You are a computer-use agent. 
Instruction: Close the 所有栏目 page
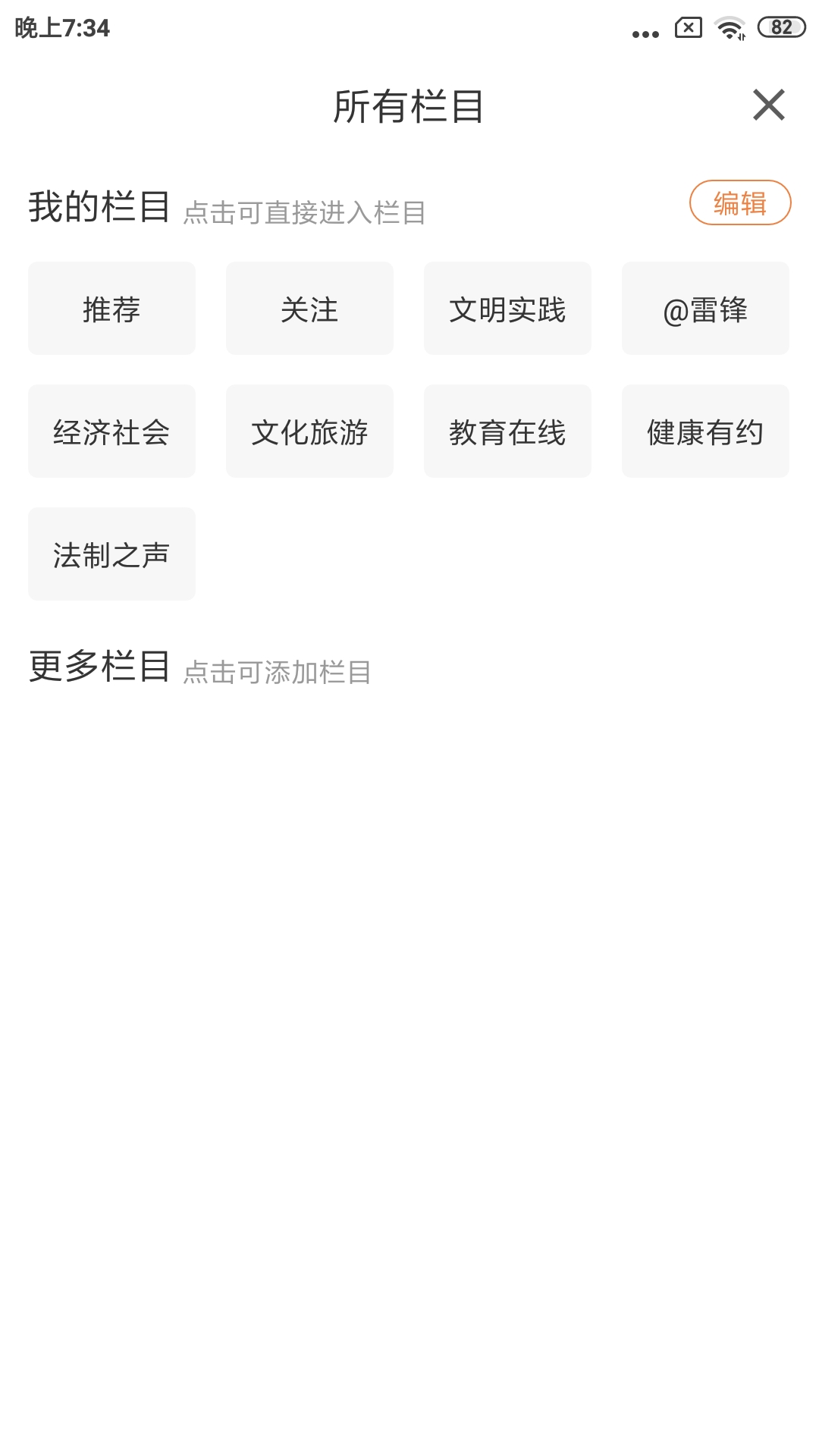click(x=768, y=105)
